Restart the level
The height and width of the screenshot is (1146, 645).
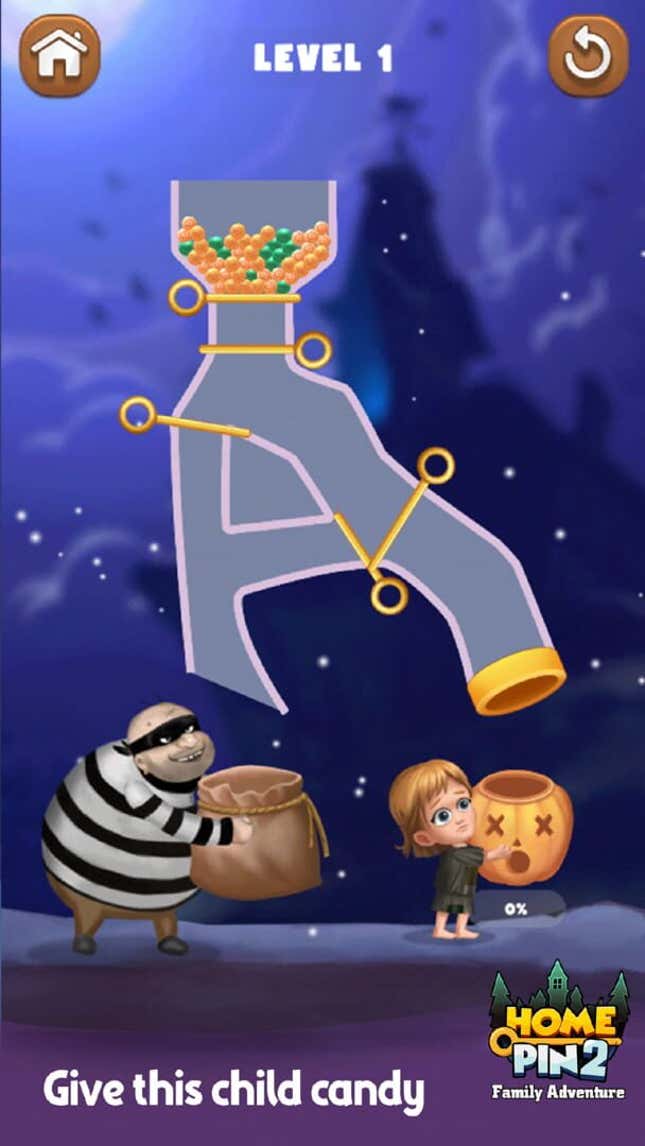pyautogui.click(x=588, y=55)
